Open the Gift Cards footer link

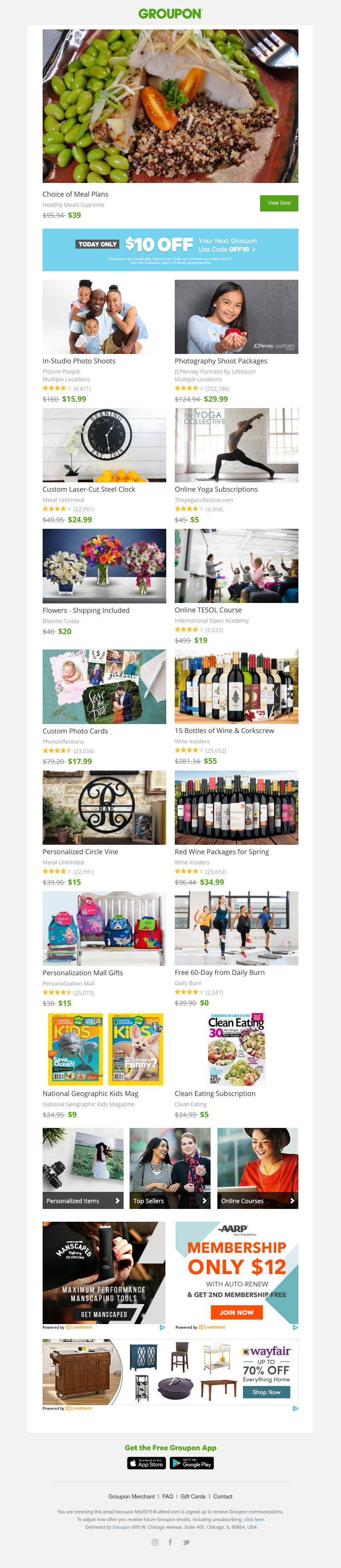pyautogui.click(x=193, y=1496)
